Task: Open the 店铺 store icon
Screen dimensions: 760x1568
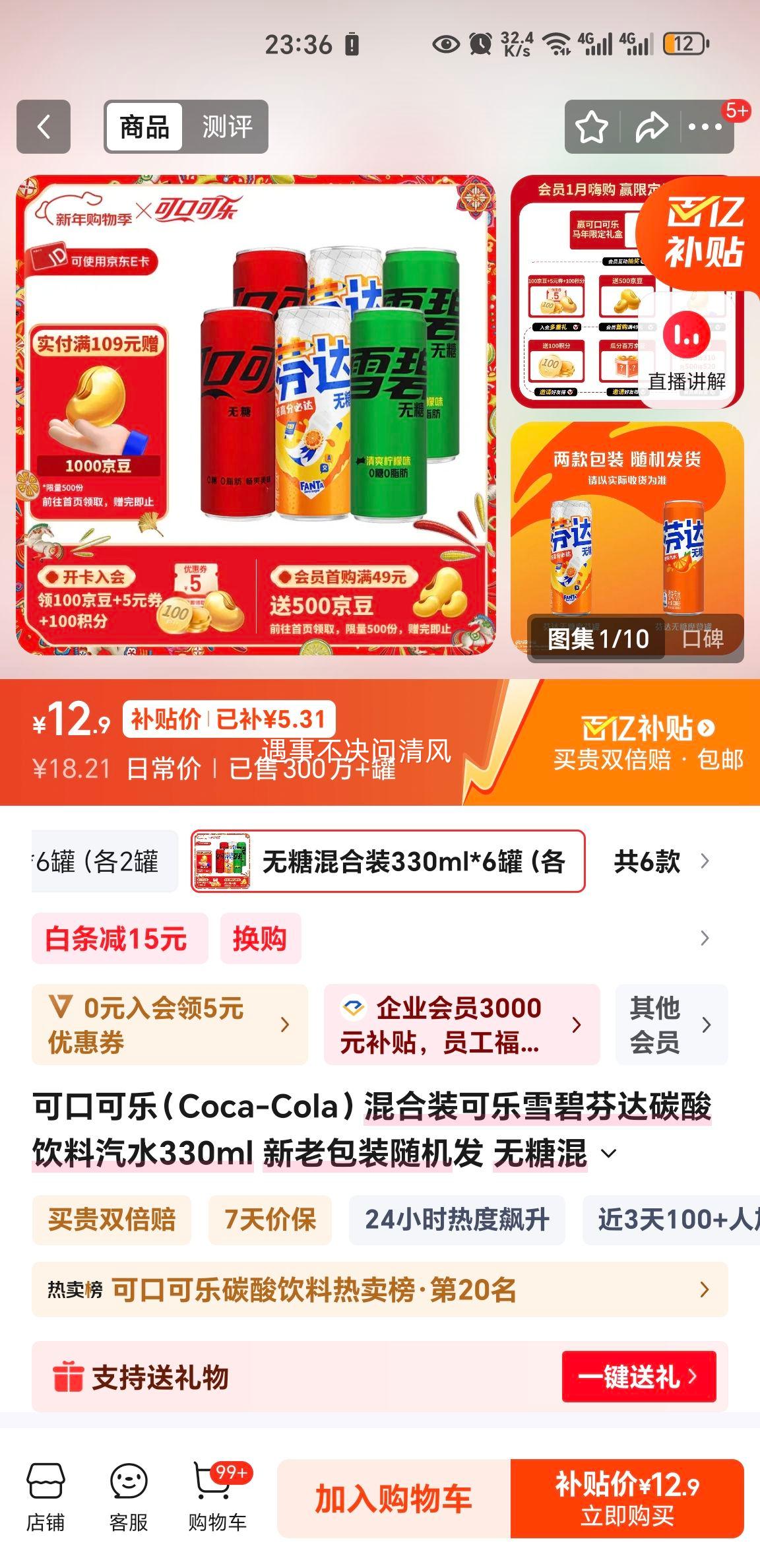Action: coord(45,1497)
